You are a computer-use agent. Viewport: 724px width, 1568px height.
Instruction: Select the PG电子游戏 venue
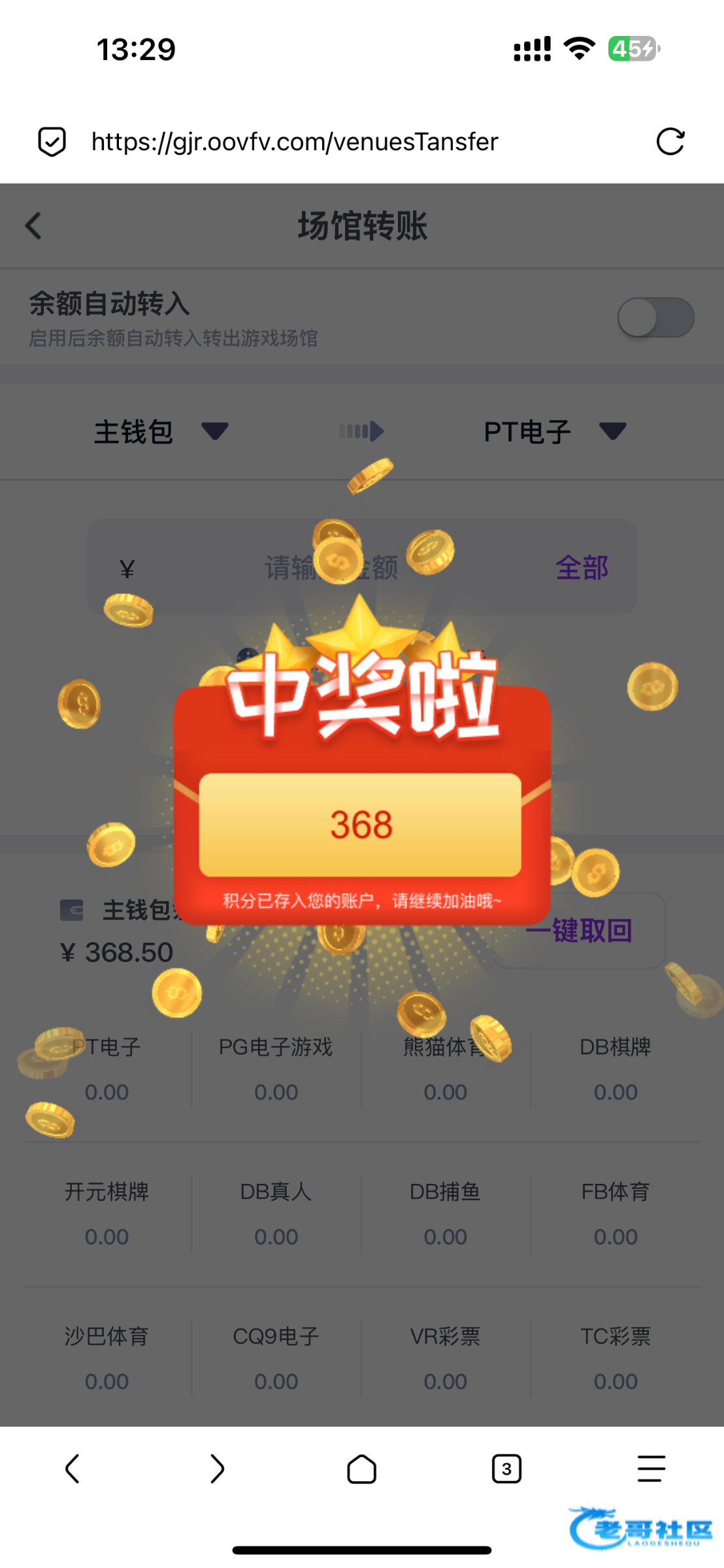coord(276,1068)
